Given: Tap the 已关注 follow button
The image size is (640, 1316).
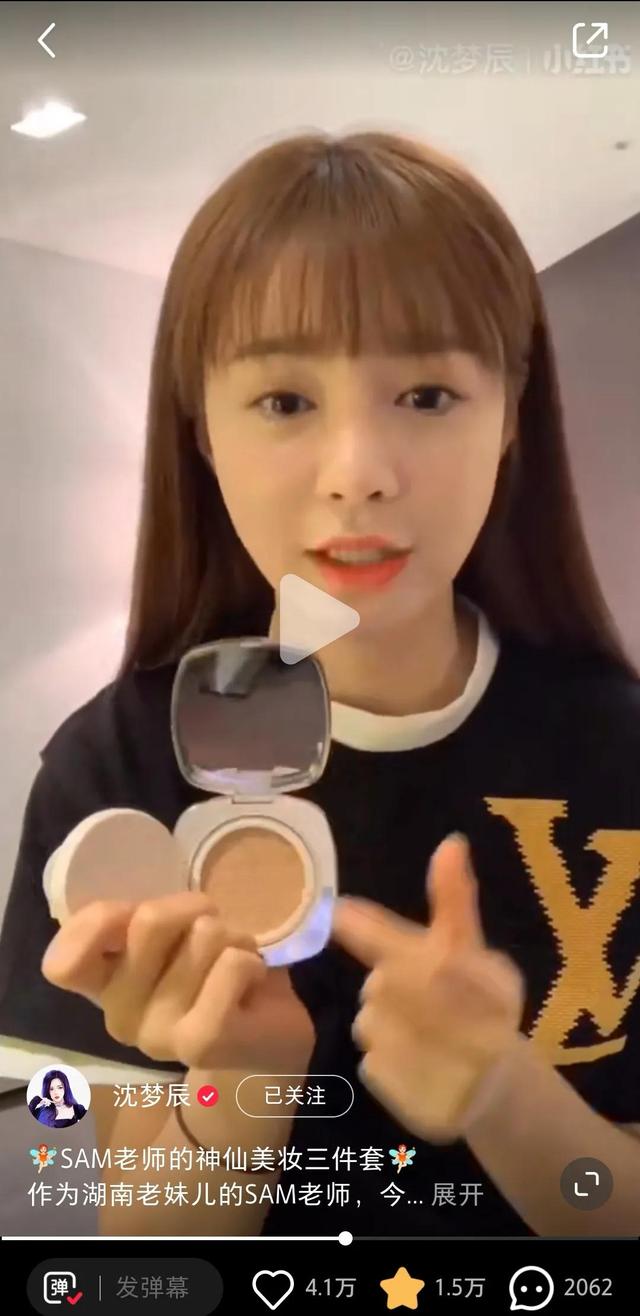Looking at the screenshot, I should click(294, 1096).
